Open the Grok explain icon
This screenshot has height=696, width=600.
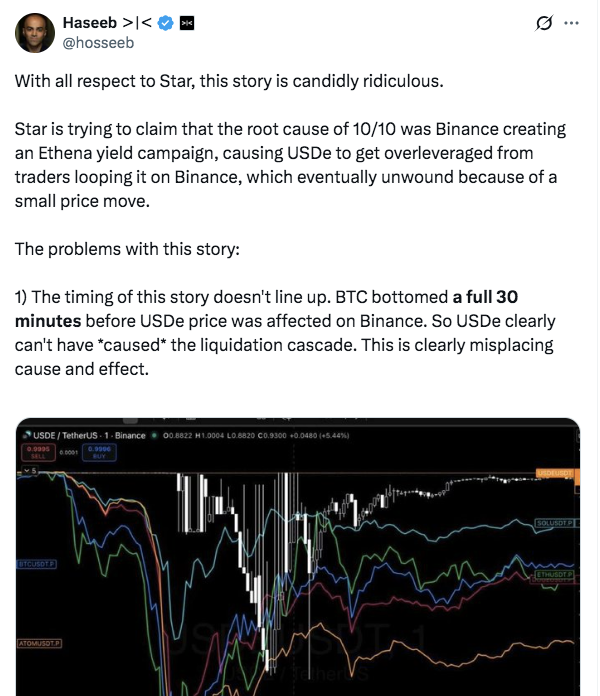point(545,24)
